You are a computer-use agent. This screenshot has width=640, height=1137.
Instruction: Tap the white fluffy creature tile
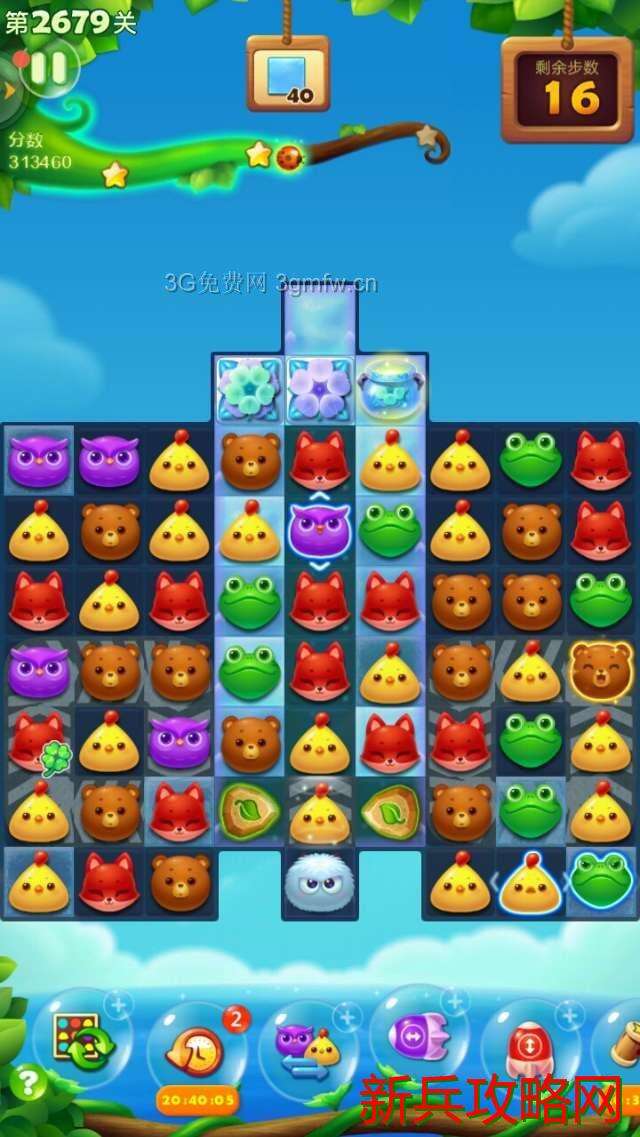[319, 882]
